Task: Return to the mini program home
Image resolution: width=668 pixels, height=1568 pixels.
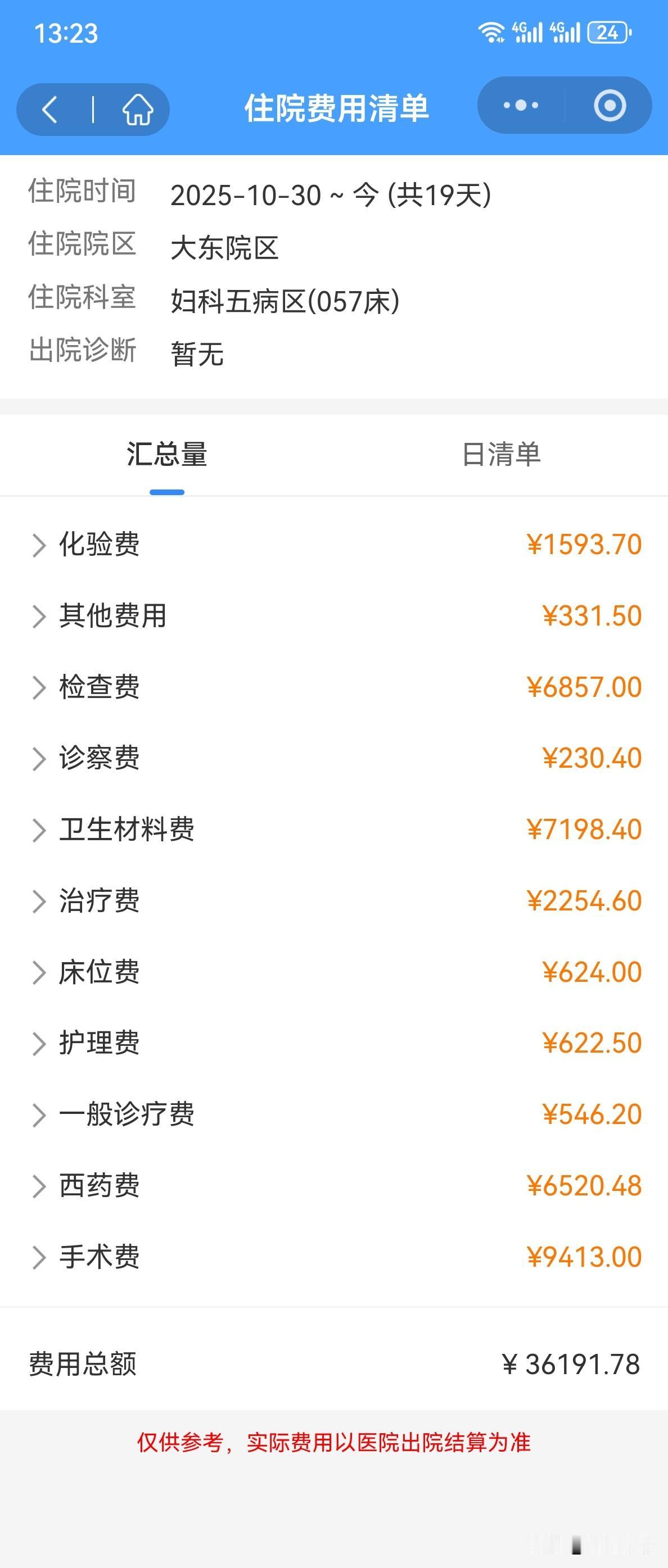Action: click(x=138, y=110)
